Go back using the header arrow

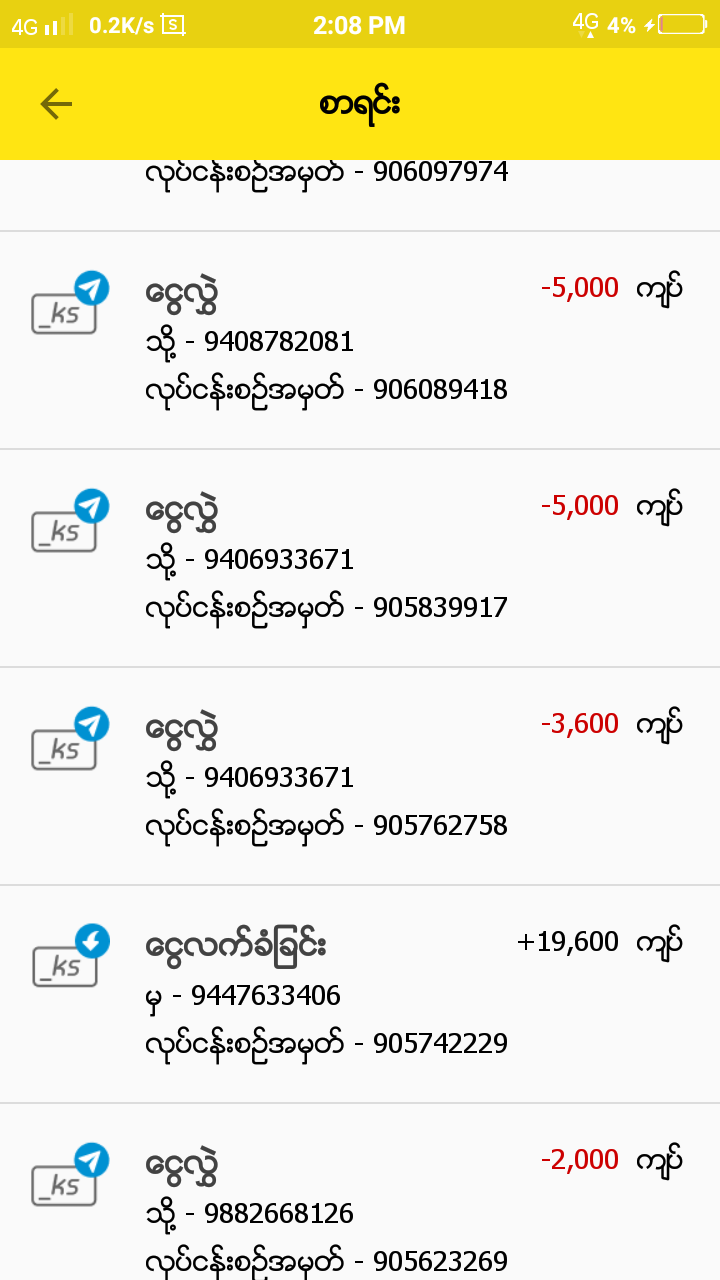tap(56, 104)
